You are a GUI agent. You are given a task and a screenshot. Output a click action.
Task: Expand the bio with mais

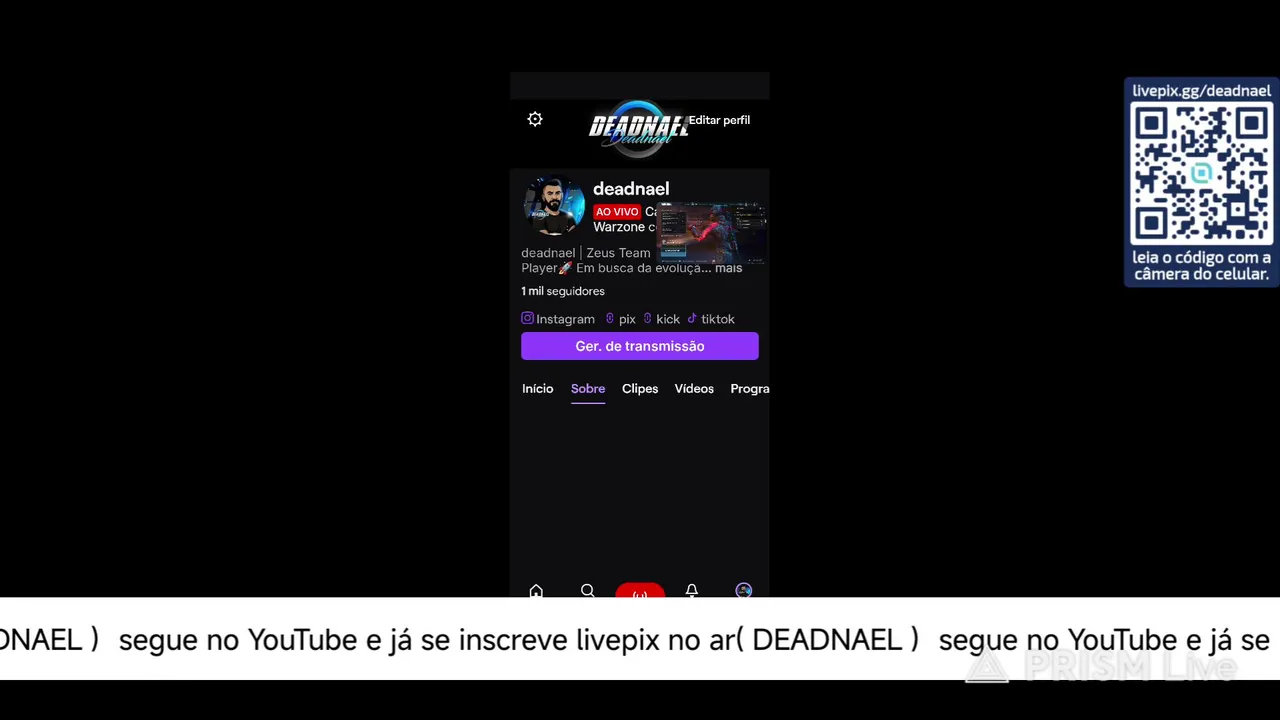728,268
